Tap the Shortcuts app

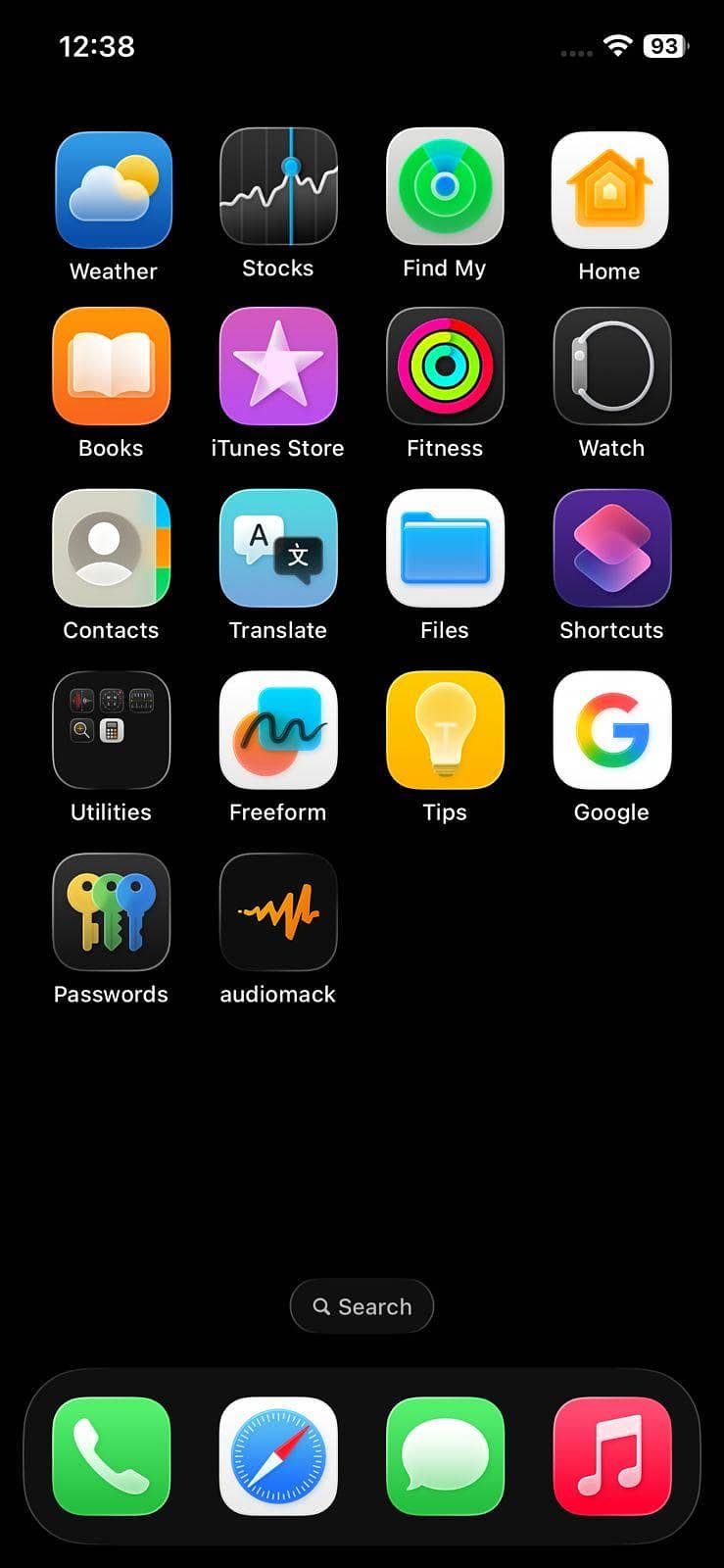tap(611, 548)
